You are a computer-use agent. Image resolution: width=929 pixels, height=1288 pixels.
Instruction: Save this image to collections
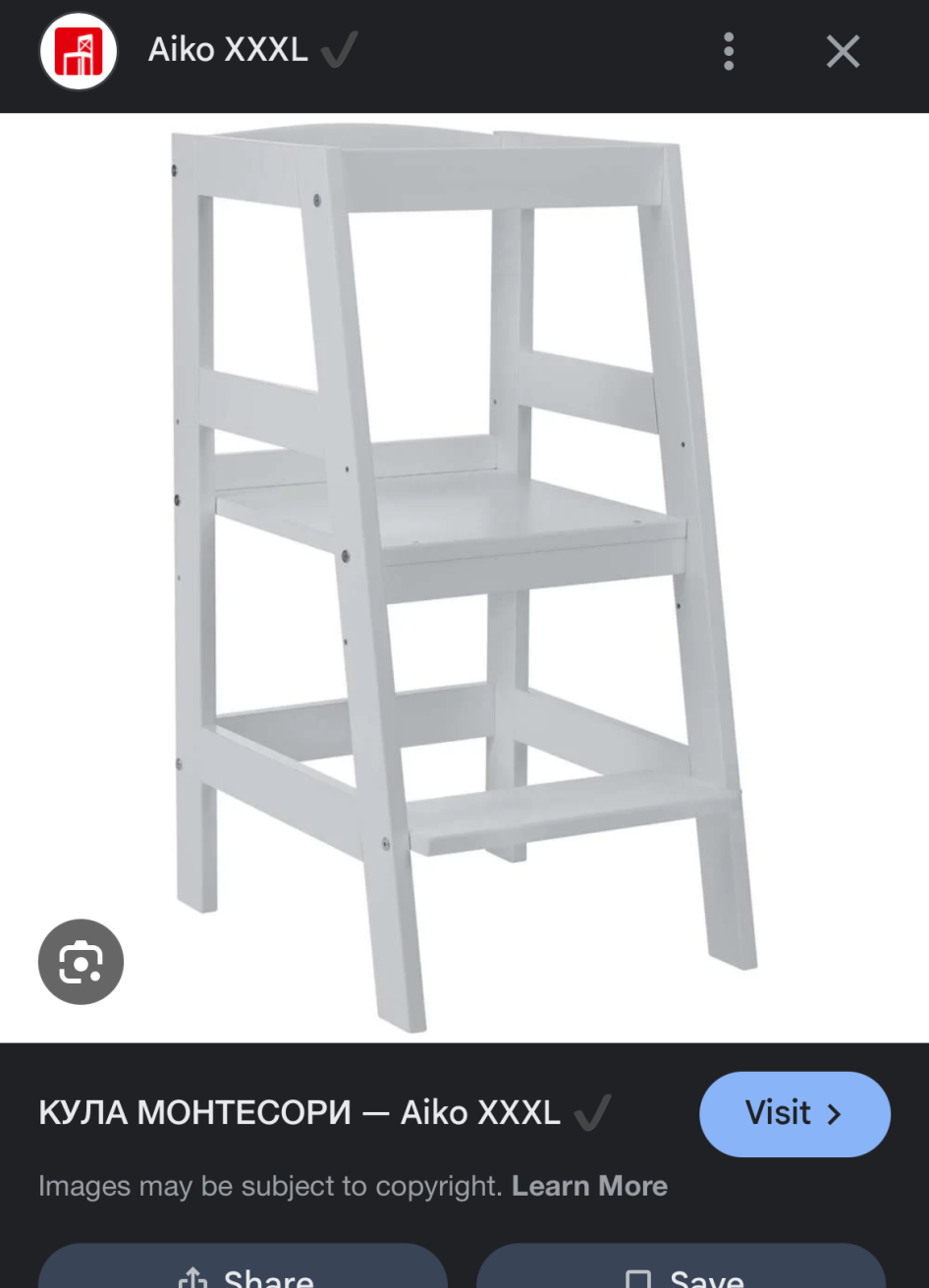[x=682, y=1272]
